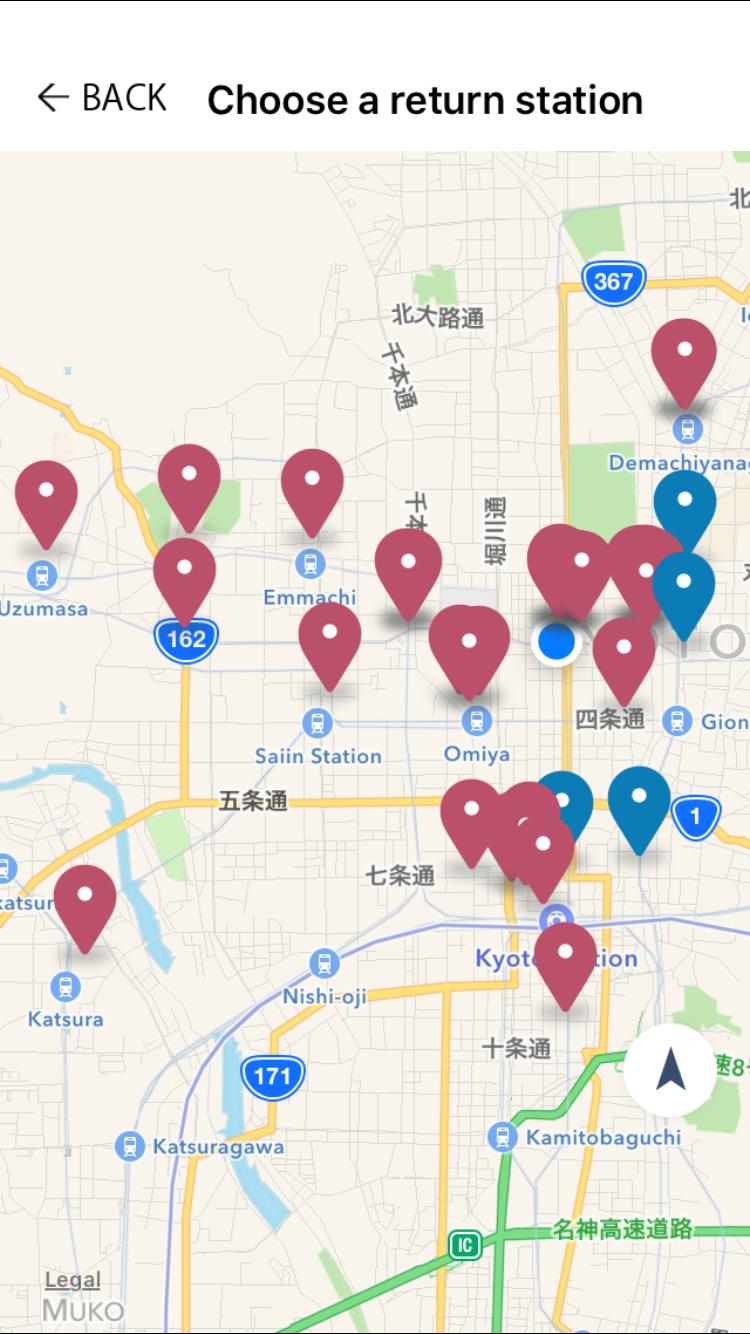Select the red pin above route 162 shield
The width and height of the screenshot is (750, 1334).
point(184,575)
